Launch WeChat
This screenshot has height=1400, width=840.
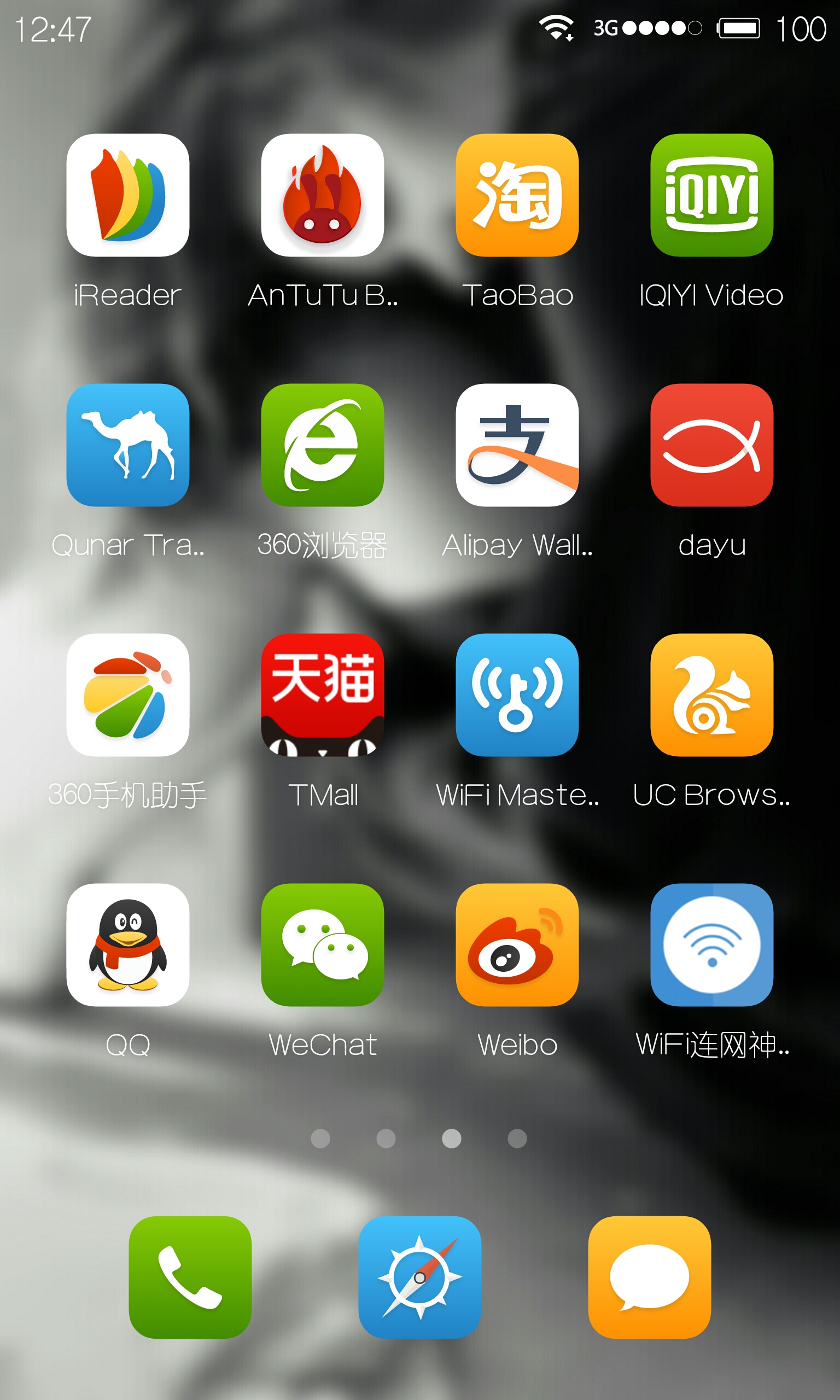tap(323, 945)
